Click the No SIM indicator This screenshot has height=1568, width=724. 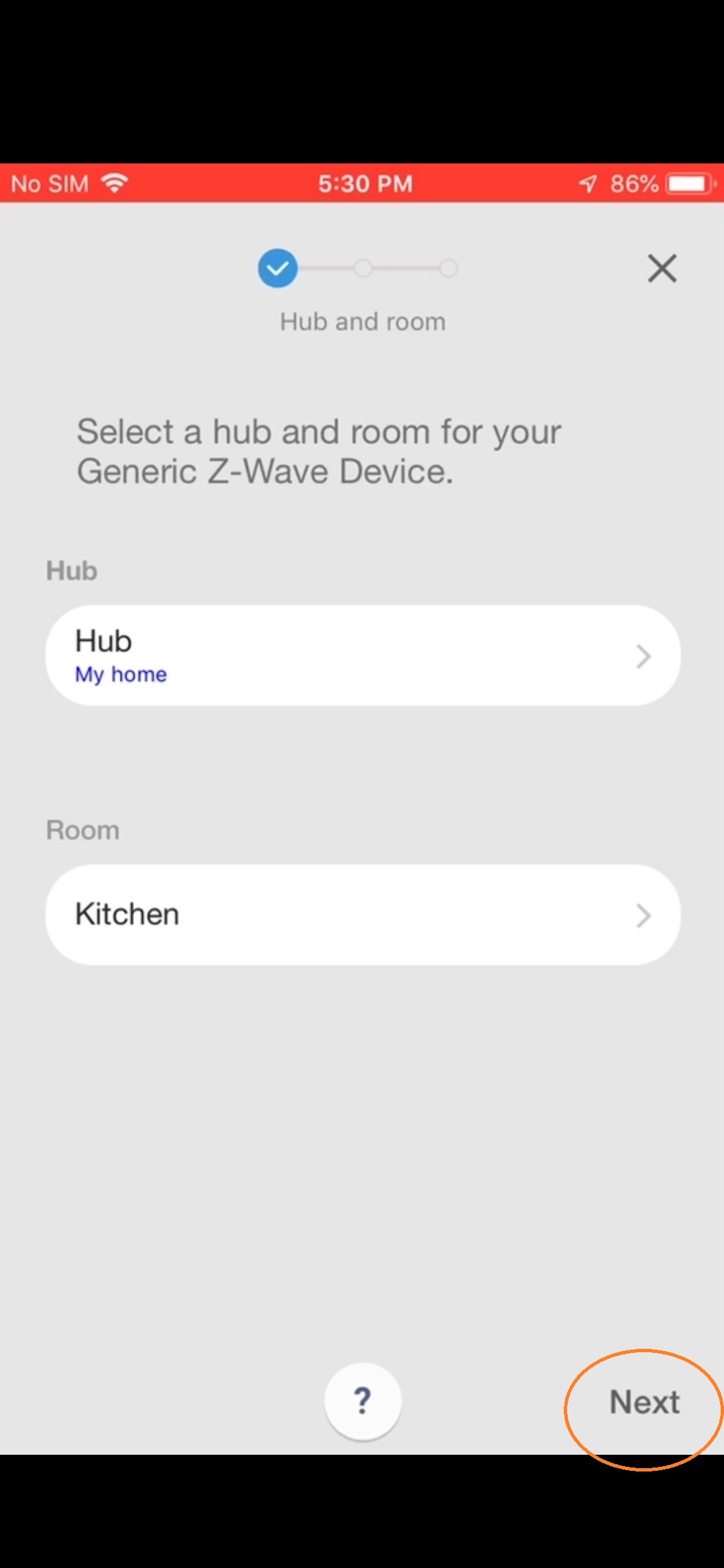(50, 183)
